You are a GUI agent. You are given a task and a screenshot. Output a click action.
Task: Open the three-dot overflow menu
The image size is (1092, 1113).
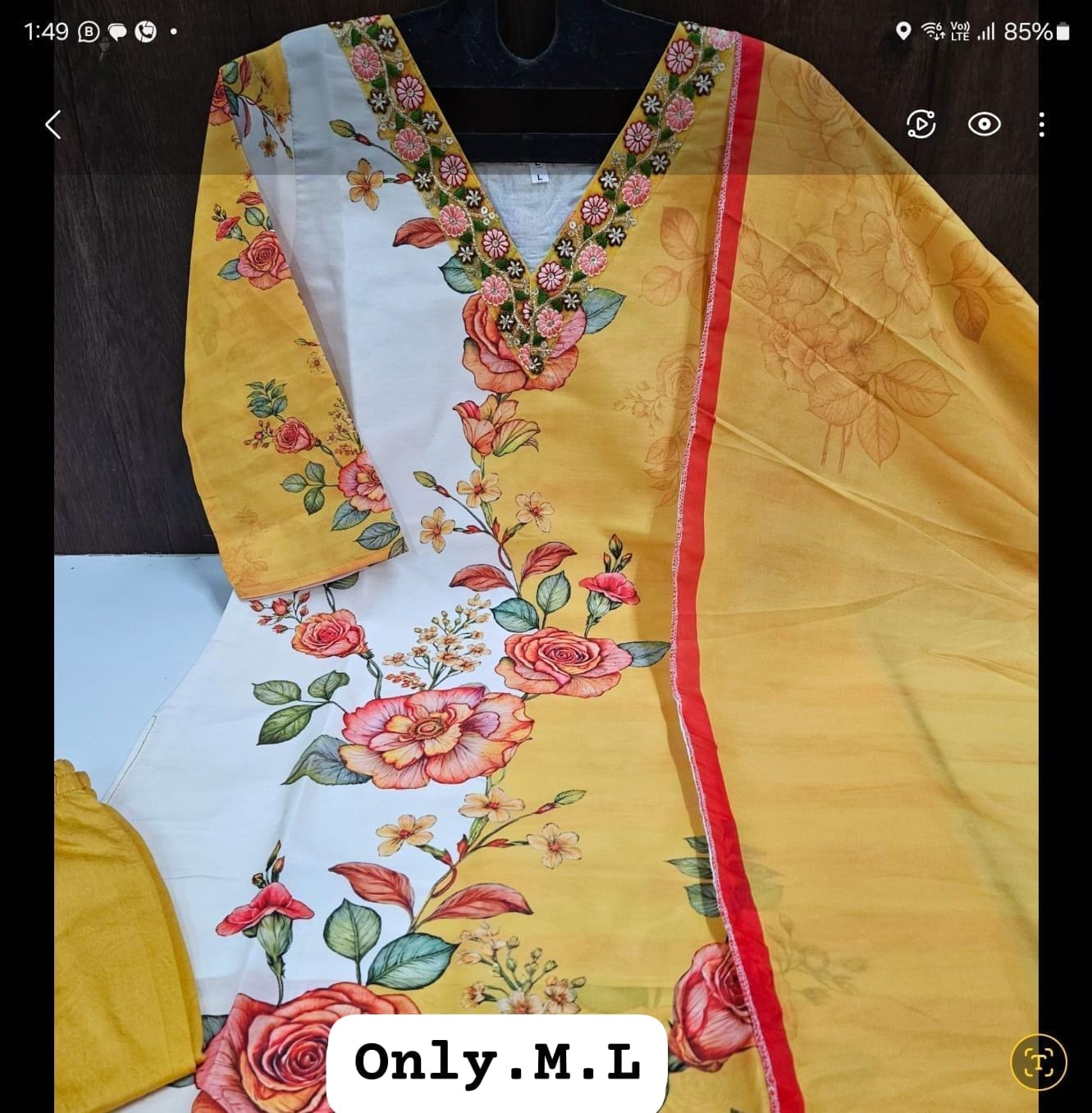[1041, 125]
